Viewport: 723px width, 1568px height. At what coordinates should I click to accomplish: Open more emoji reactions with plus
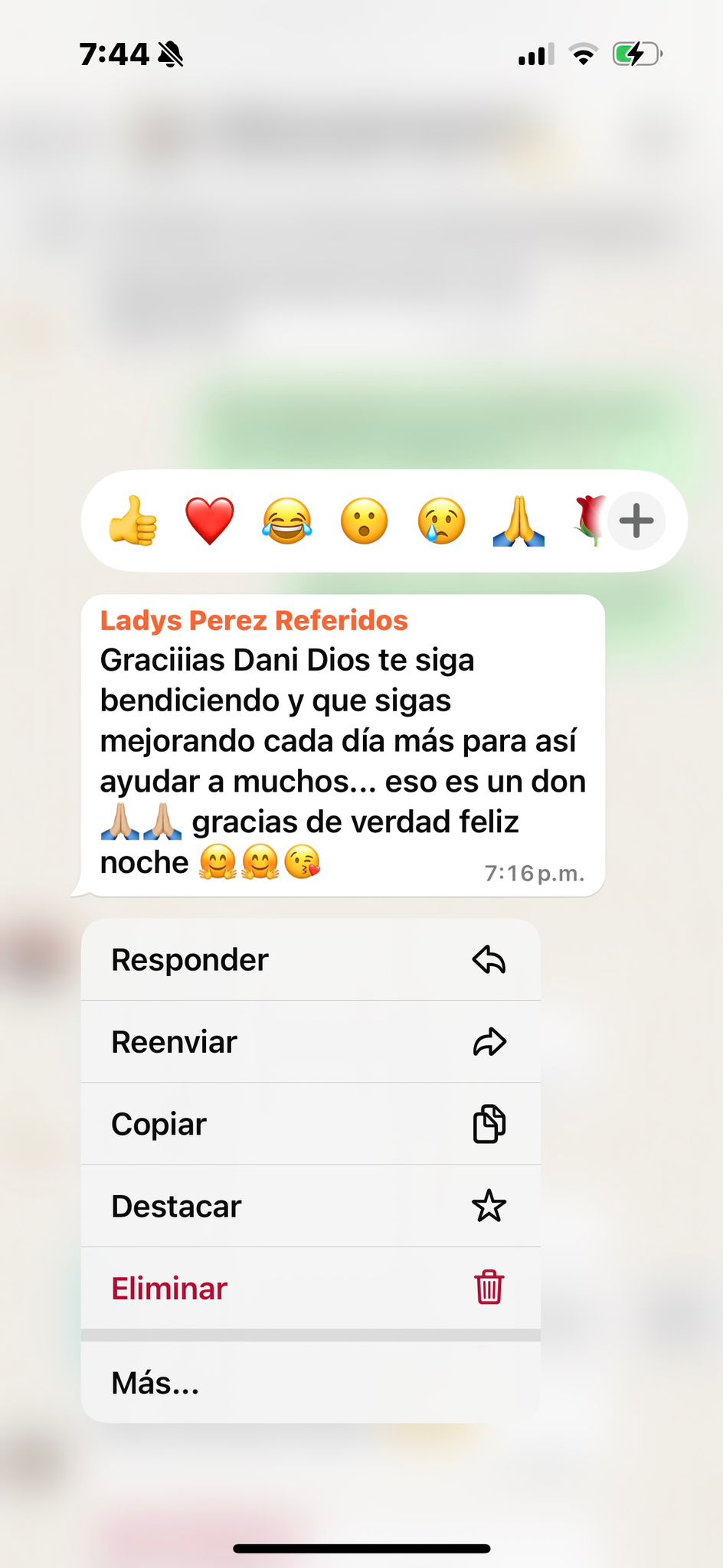coord(636,521)
